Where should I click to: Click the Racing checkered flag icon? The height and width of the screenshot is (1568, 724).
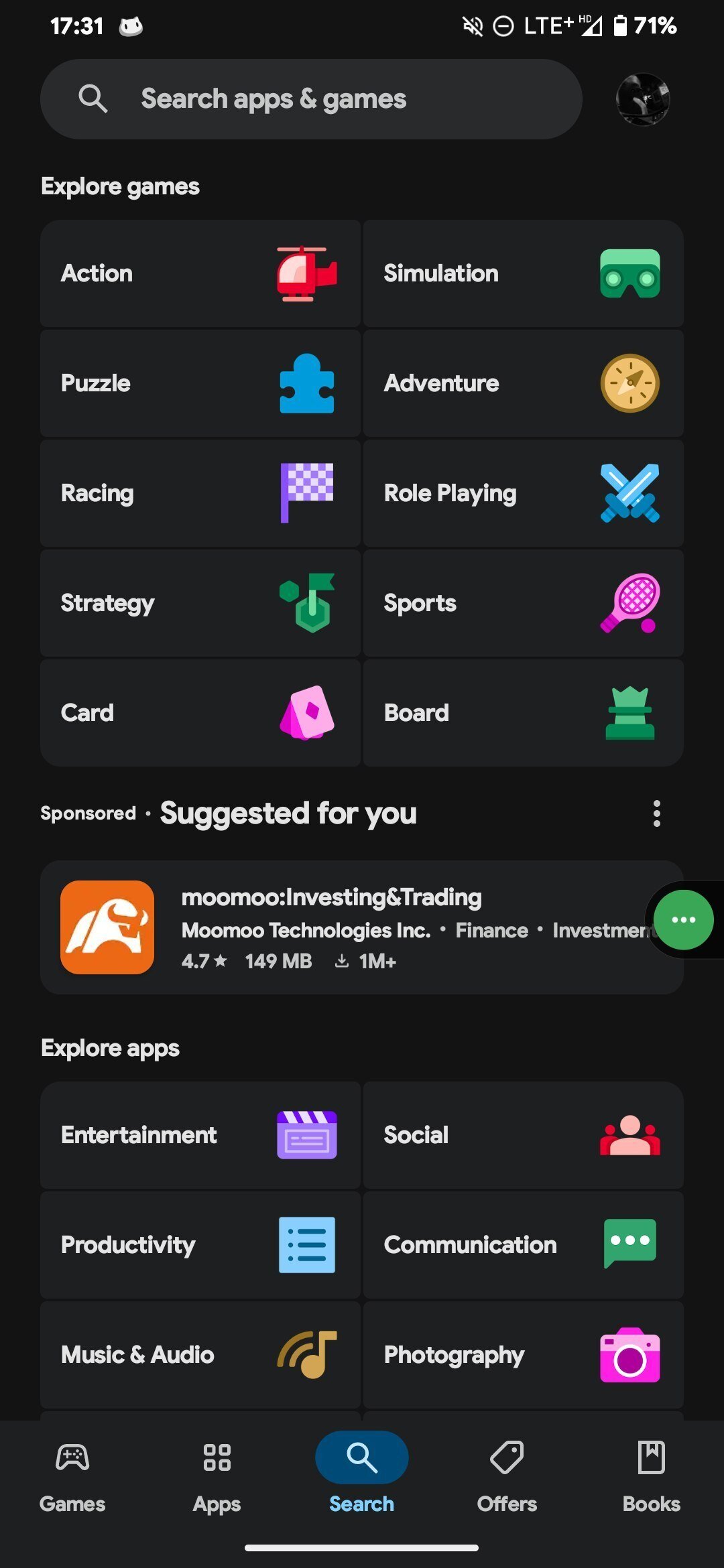pos(305,493)
